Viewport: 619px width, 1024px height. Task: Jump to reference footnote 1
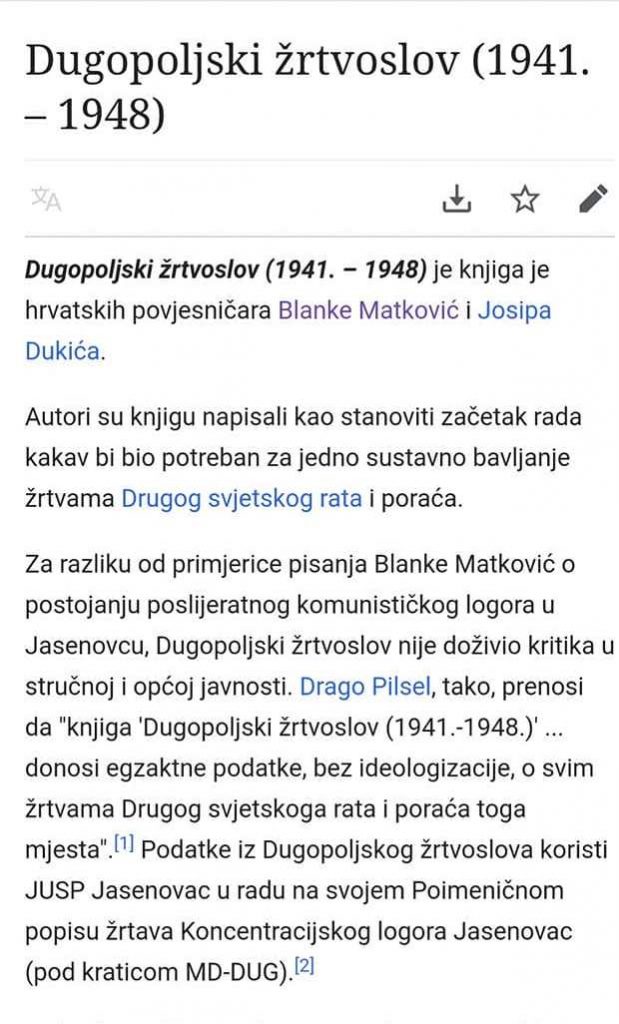pyautogui.click(x=124, y=846)
